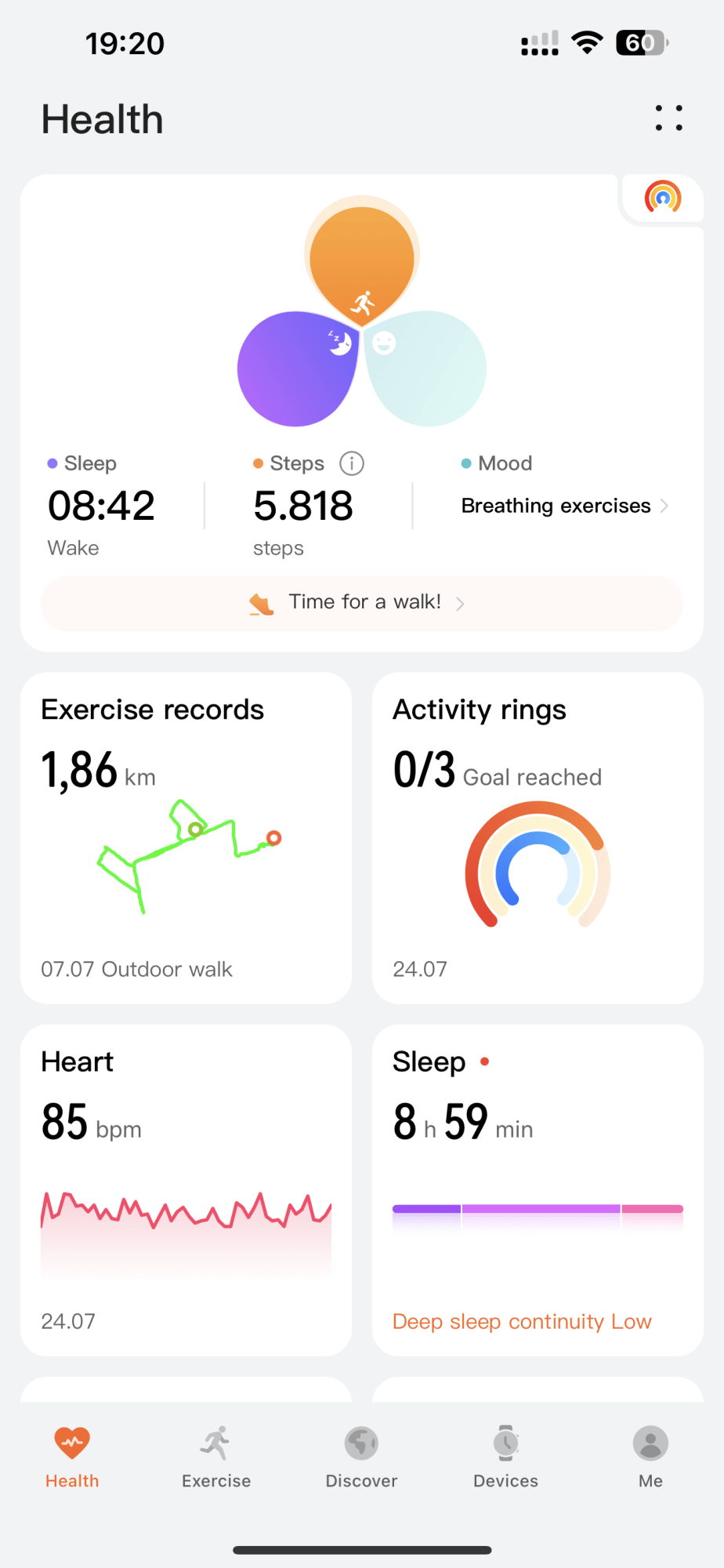Open the Sleep 8 h 59 min card

click(538, 1190)
